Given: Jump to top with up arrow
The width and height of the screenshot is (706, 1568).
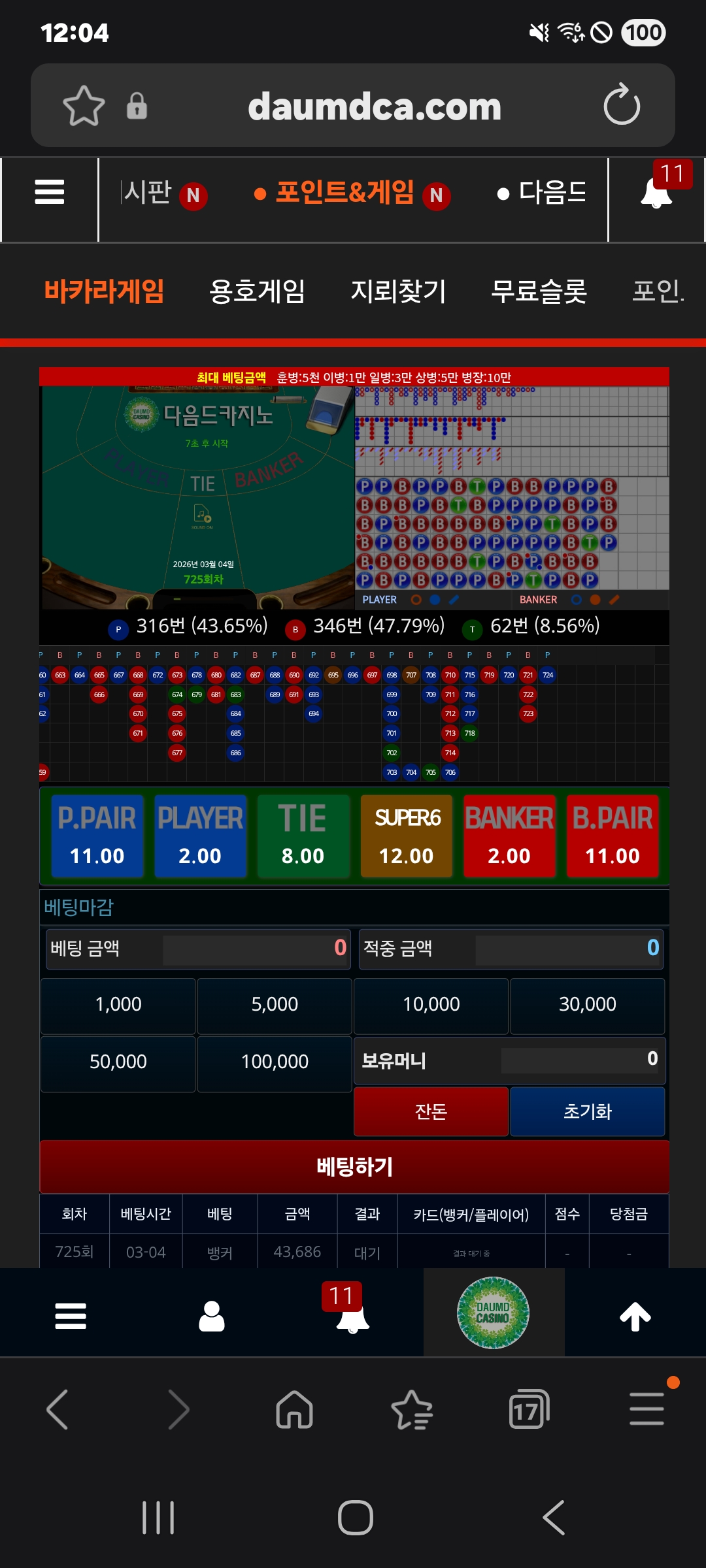Looking at the screenshot, I should point(635,1316).
